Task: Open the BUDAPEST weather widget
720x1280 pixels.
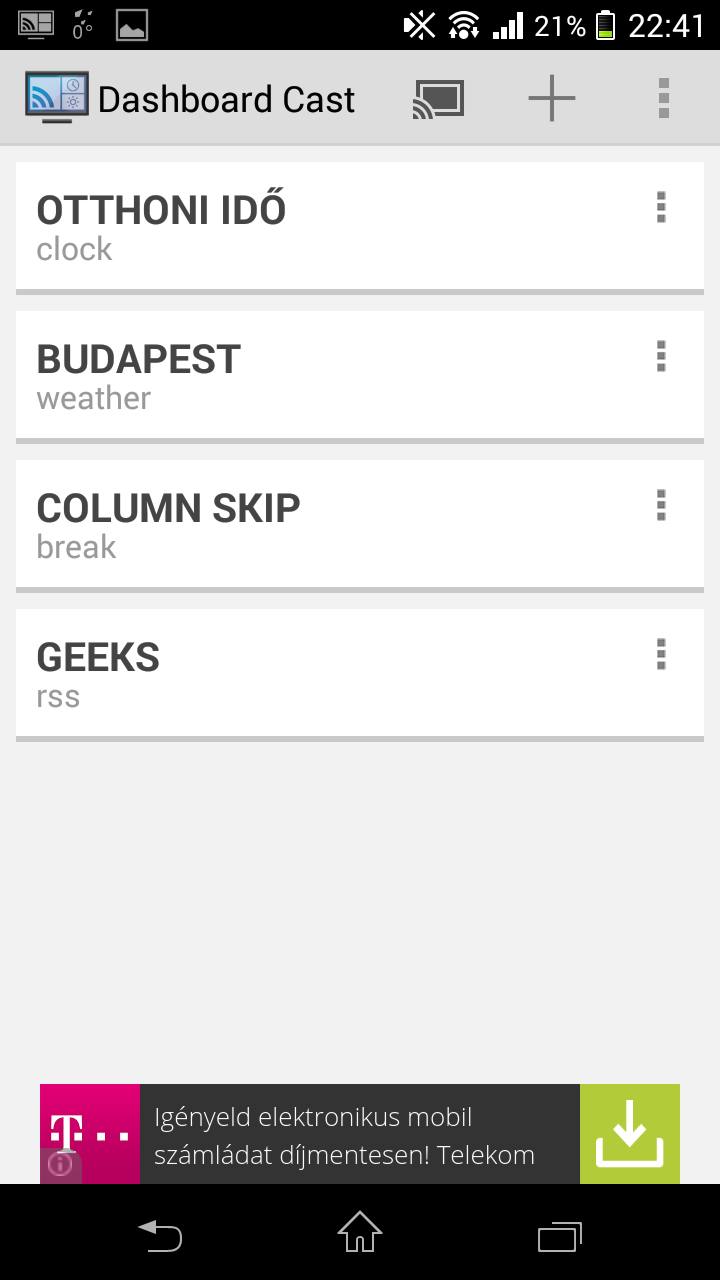Action: pos(300,375)
